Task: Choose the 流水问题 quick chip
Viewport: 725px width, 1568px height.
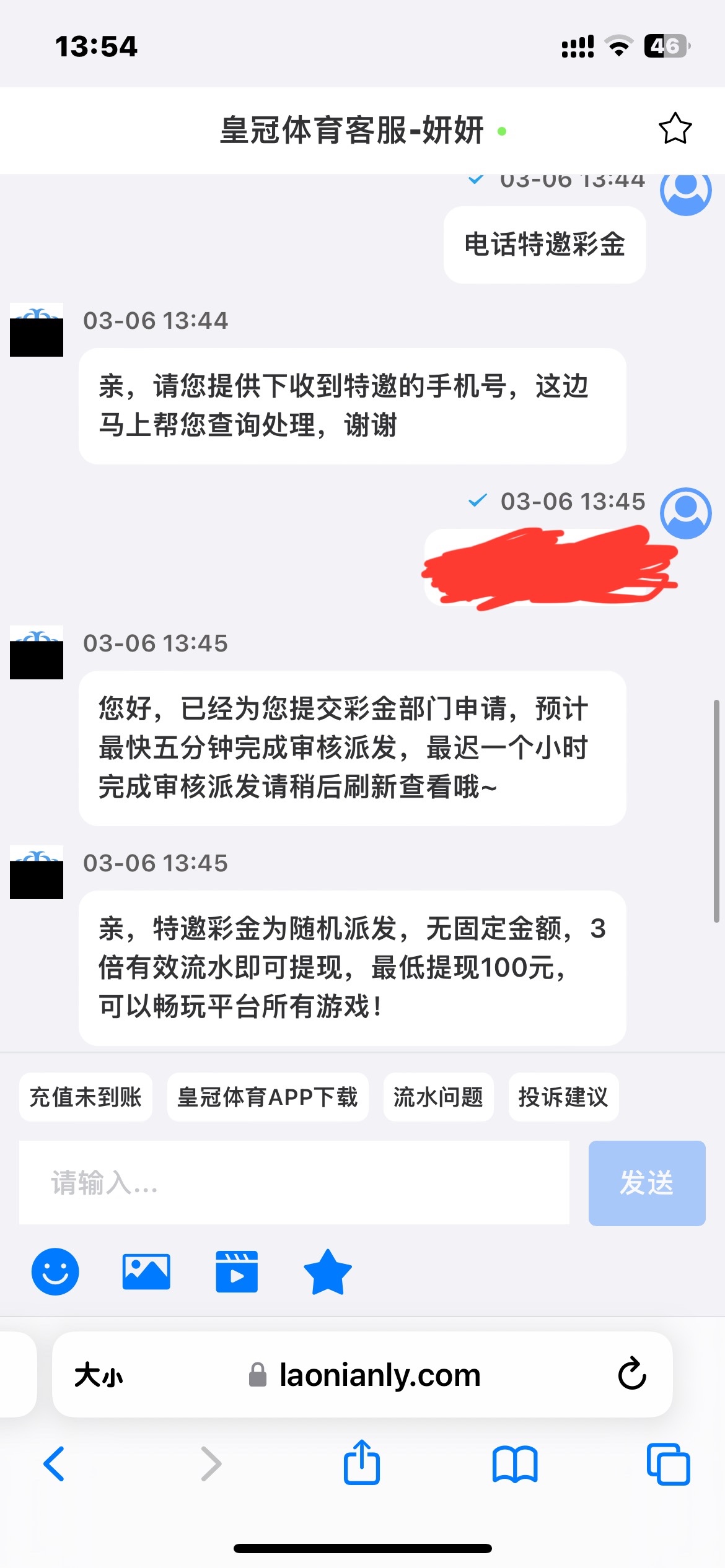Action: (x=438, y=1097)
